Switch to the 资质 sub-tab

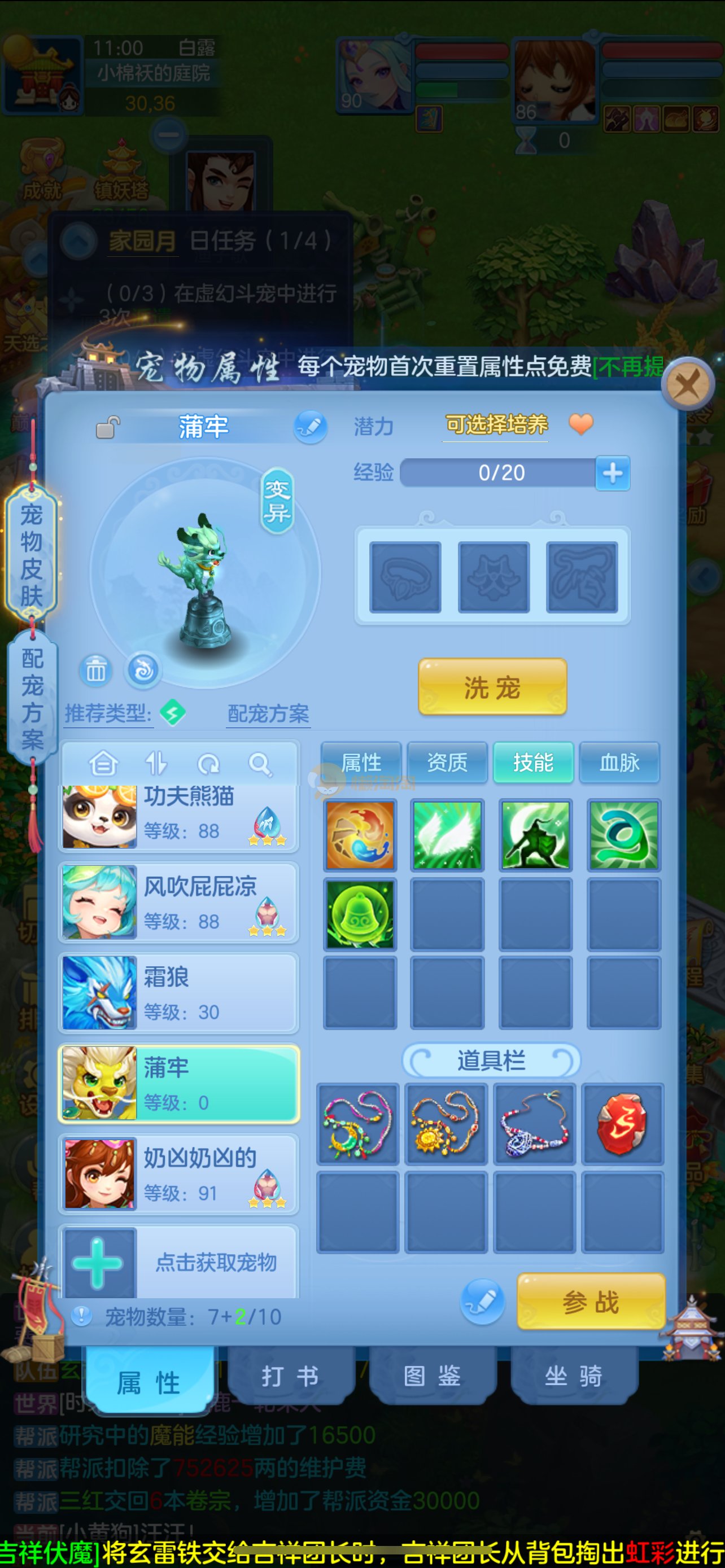pyautogui.click(x=447, y=762)
